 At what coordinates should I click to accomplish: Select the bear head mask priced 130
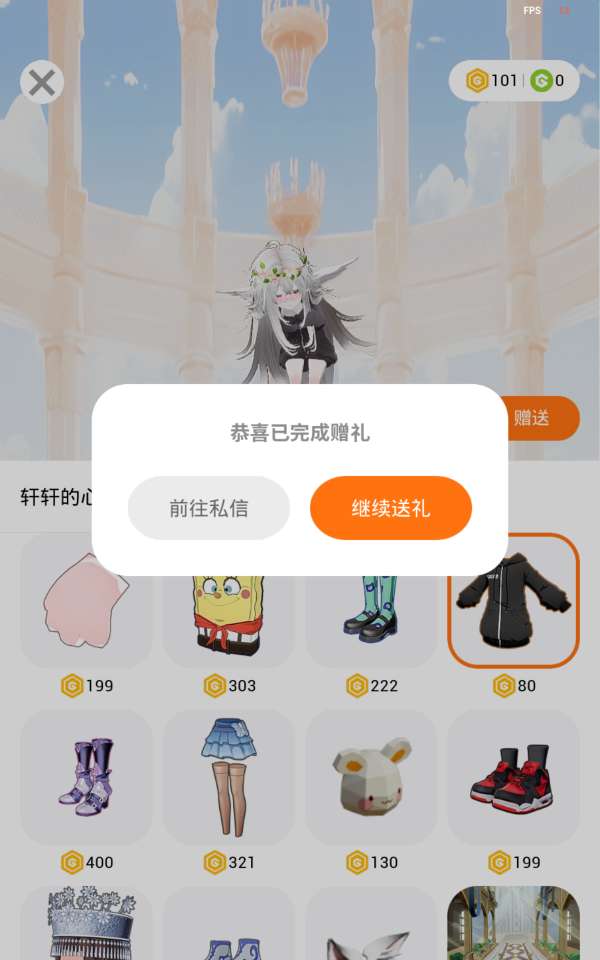click(x=371, y=776)
